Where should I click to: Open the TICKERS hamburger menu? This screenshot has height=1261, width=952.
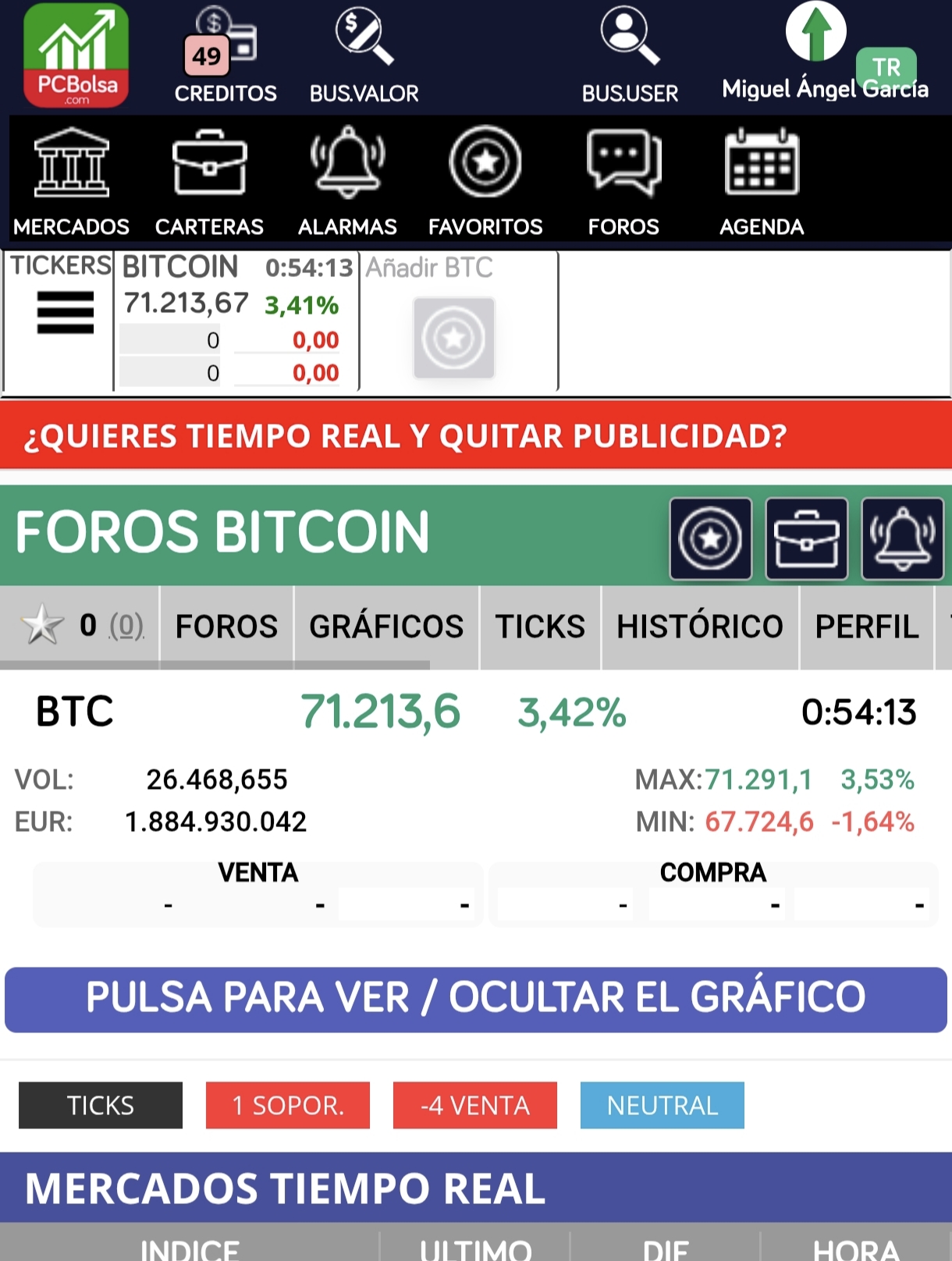pos(65,312)
